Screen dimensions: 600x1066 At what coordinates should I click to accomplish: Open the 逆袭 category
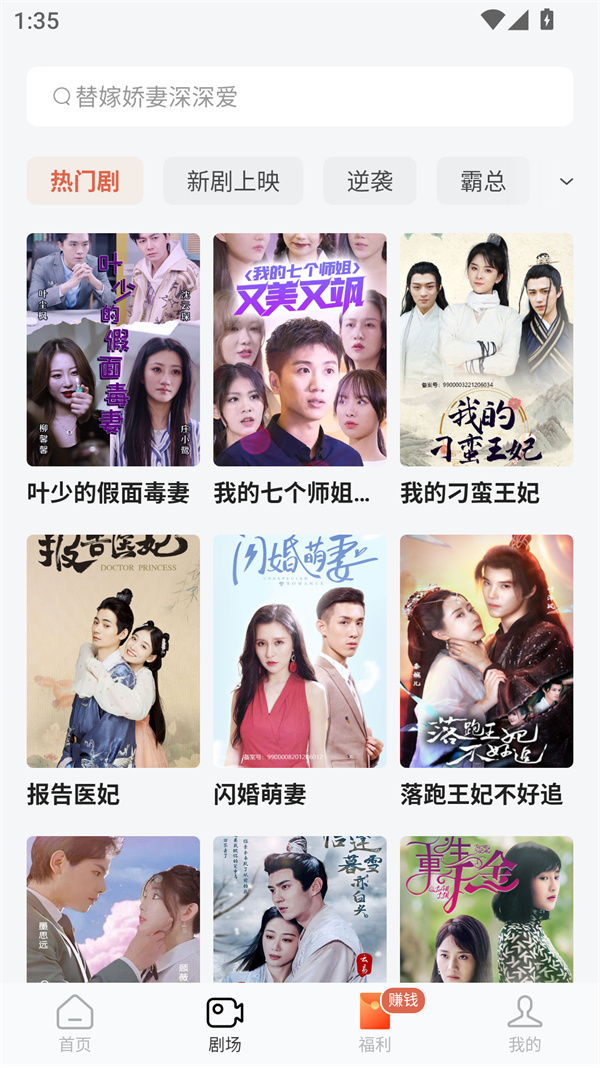click(x=370, y=181)
